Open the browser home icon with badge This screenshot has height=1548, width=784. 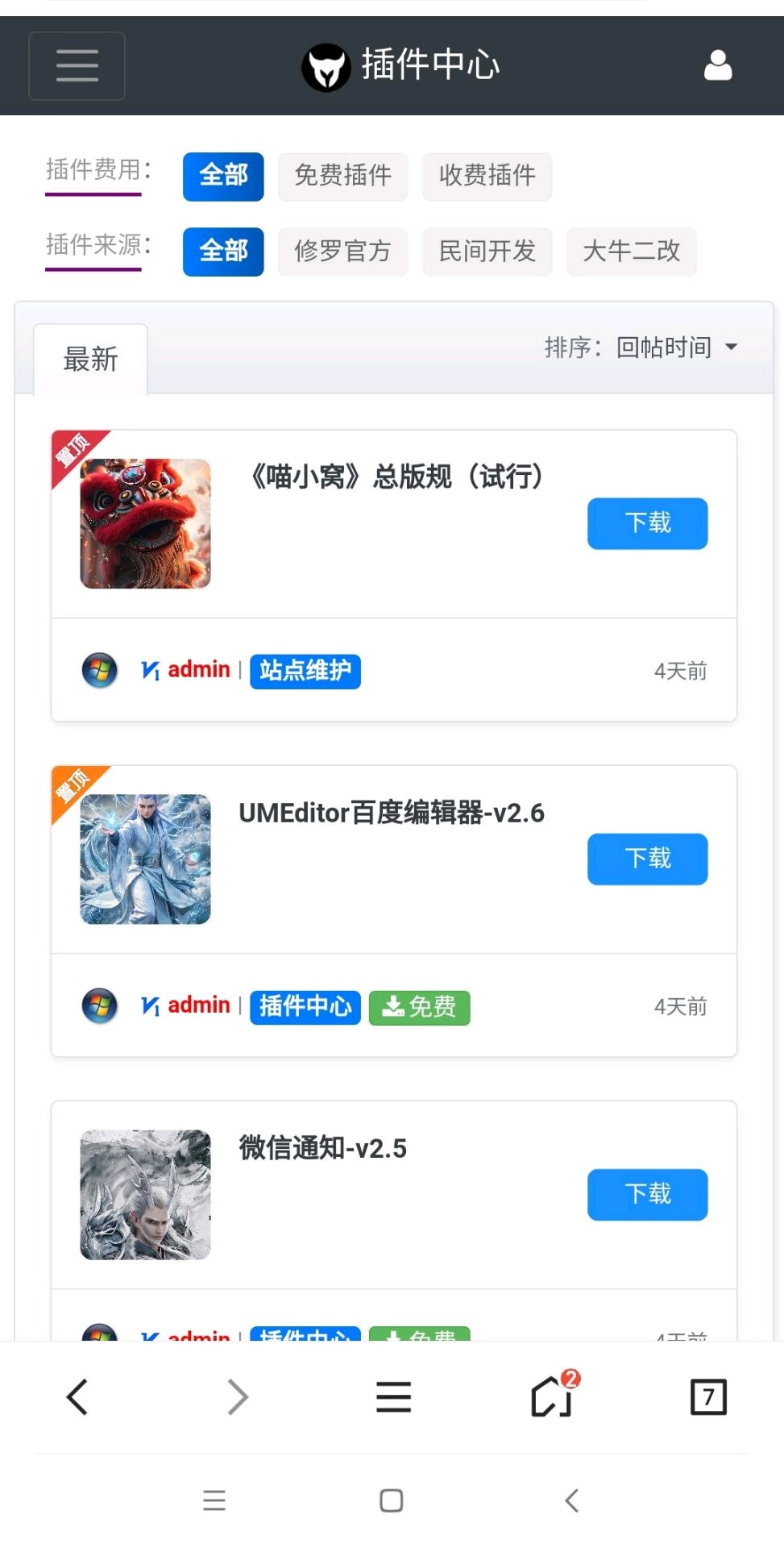(x=552, y=1397)
